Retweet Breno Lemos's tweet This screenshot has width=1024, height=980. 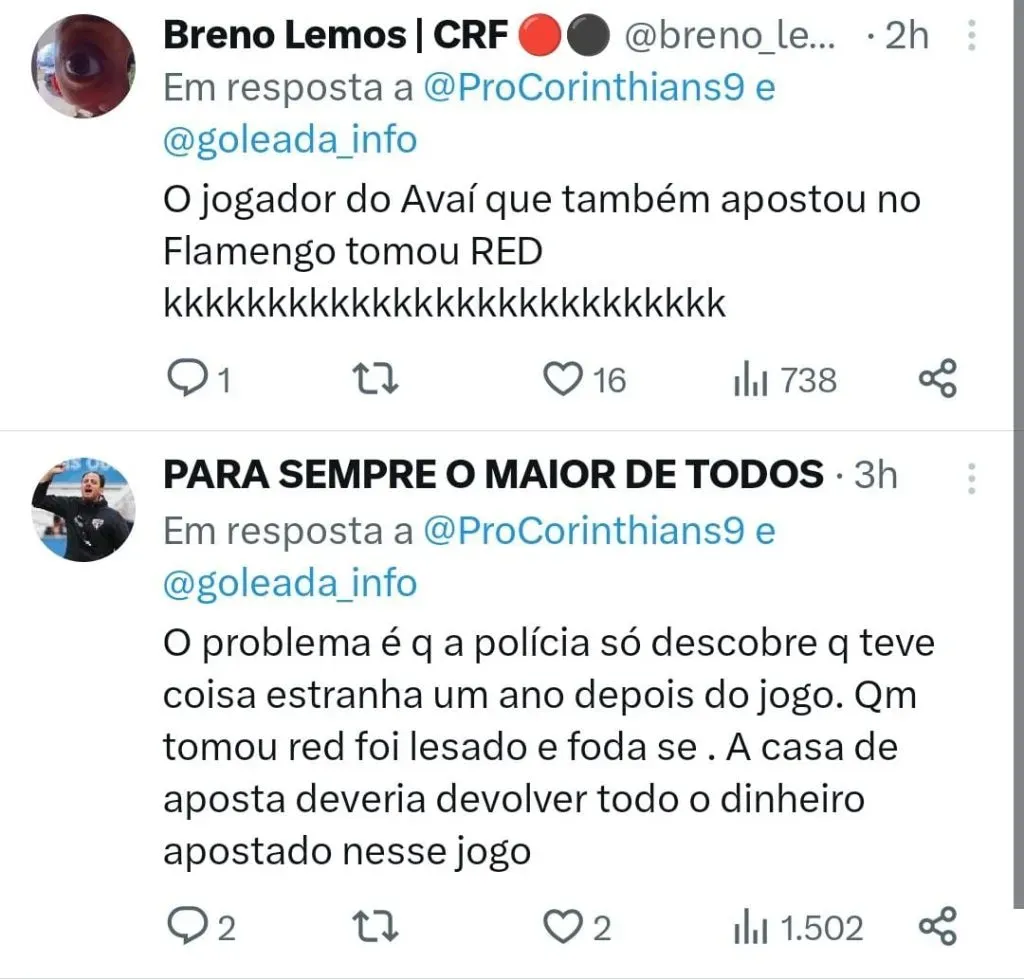377,380
